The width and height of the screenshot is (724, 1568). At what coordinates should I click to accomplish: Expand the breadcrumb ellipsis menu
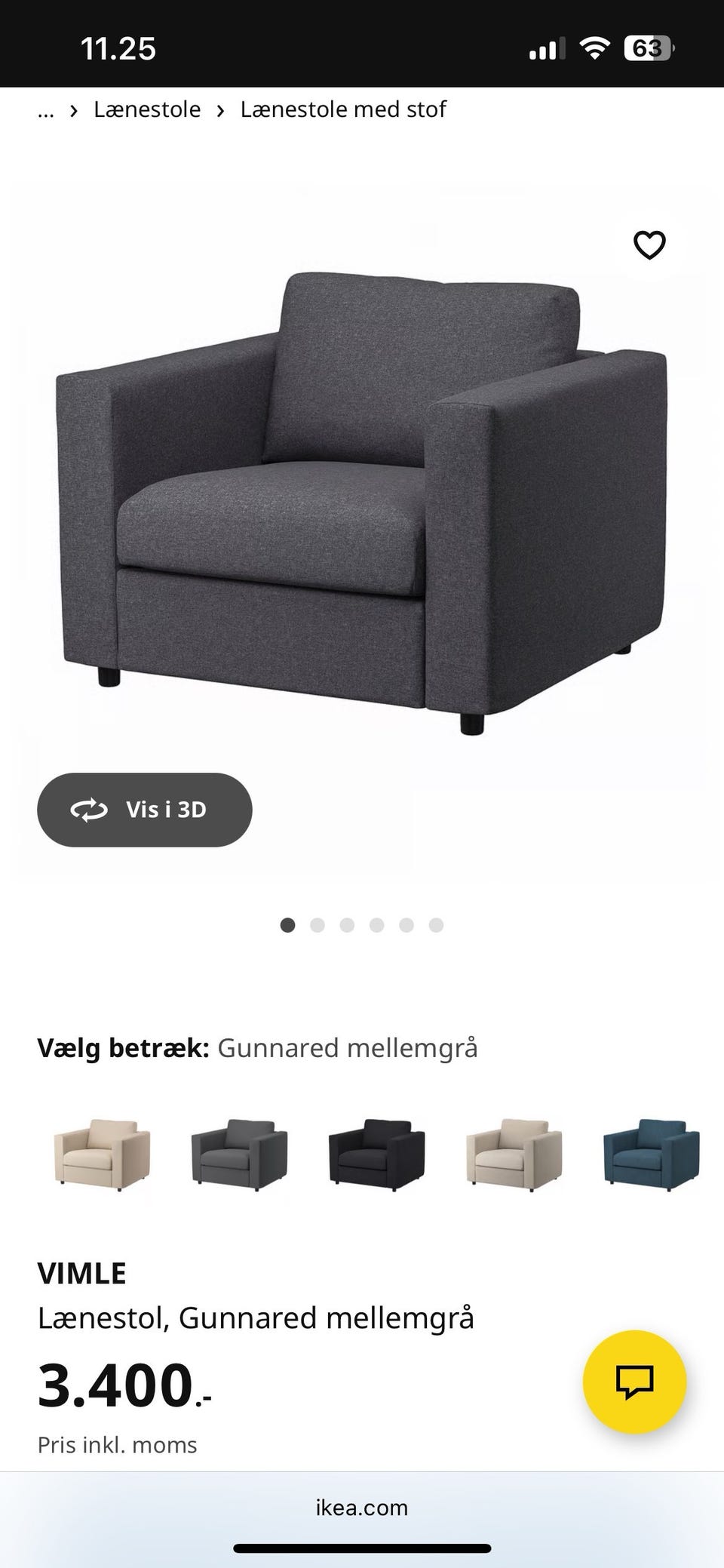[x=45, y=111]
